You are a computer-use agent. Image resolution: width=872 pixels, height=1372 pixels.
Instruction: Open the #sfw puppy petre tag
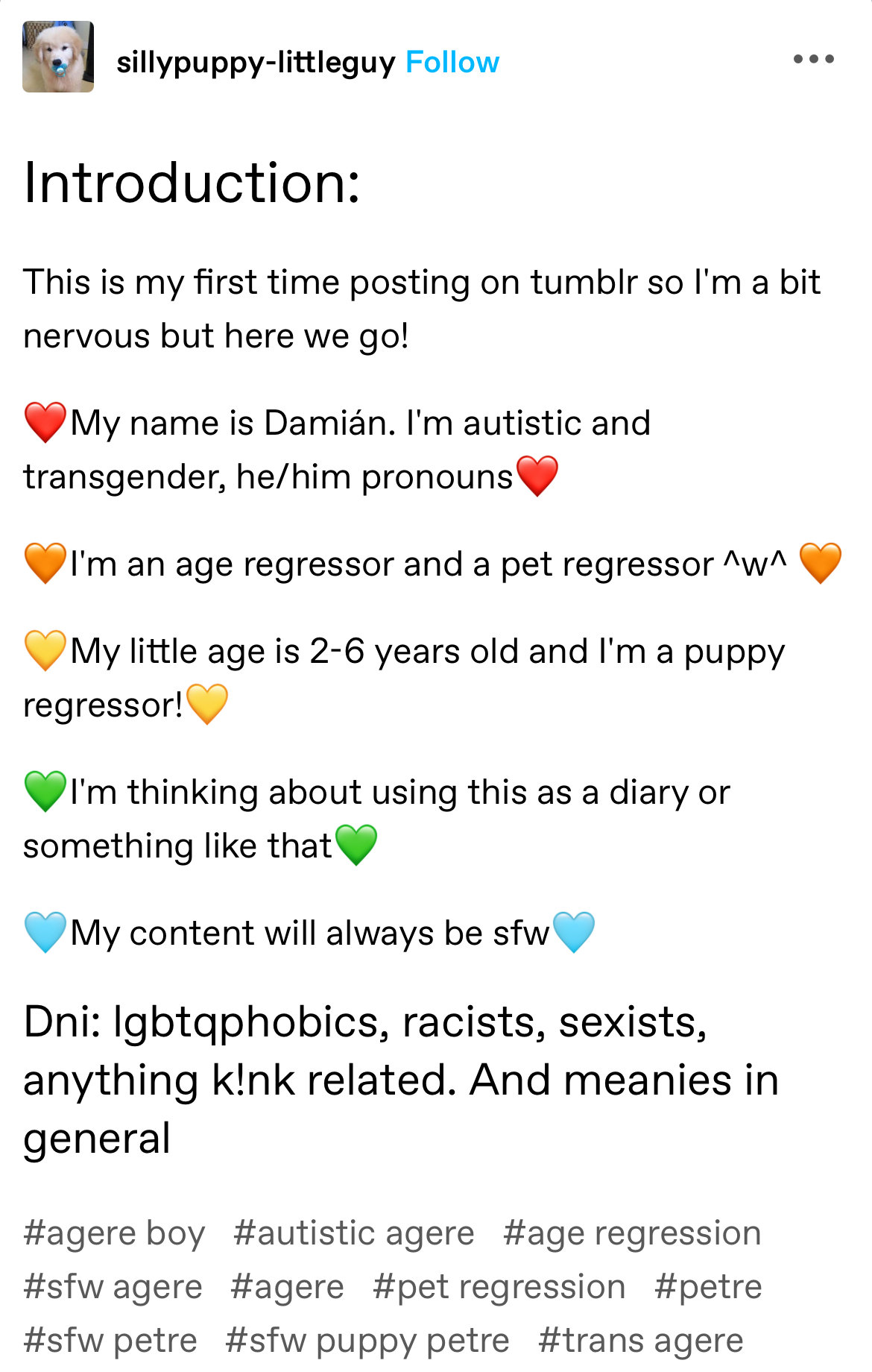coord(367,1341)
